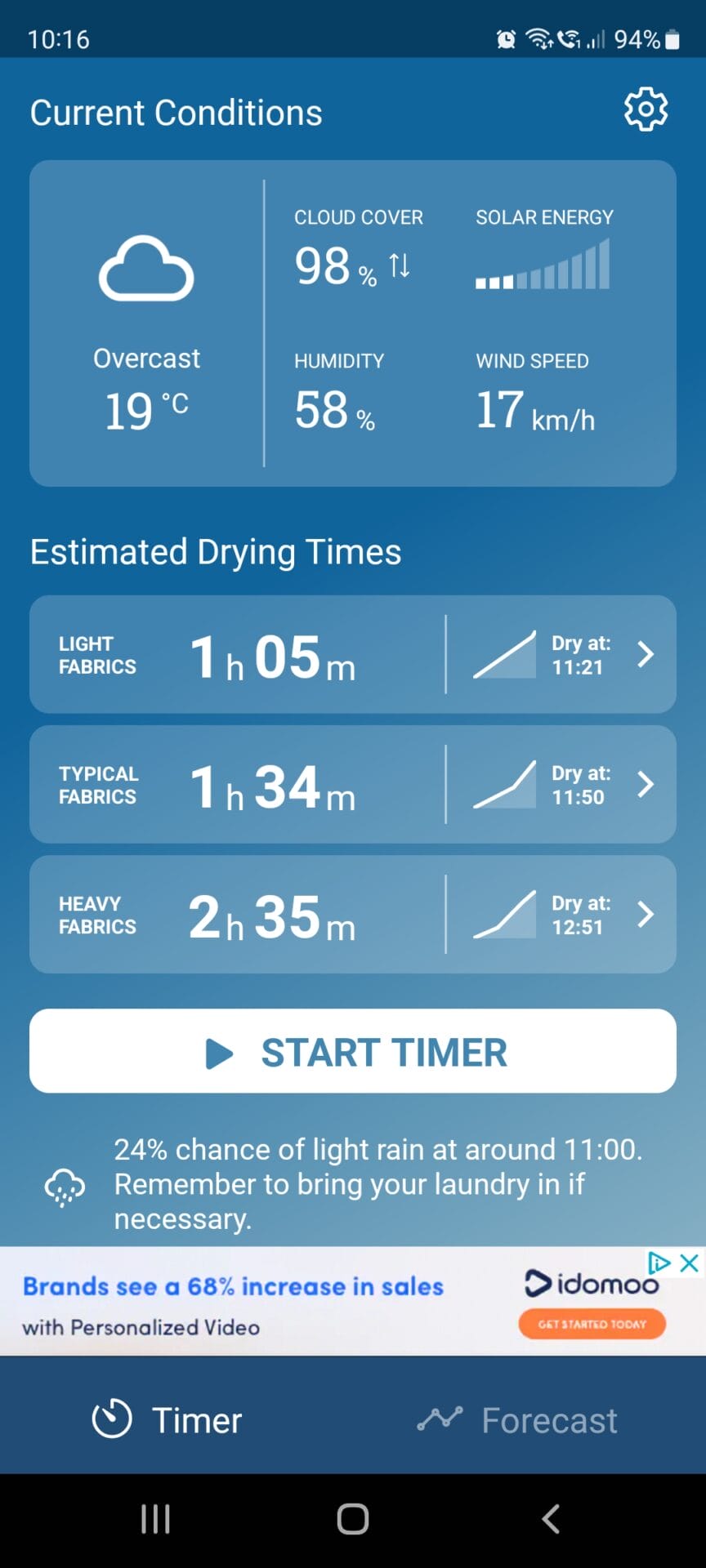Image resolution: width=706 pixels, height=1568 pixels.
Task: Tap the Wi-Fi status icon
Action: coord(538,38)
